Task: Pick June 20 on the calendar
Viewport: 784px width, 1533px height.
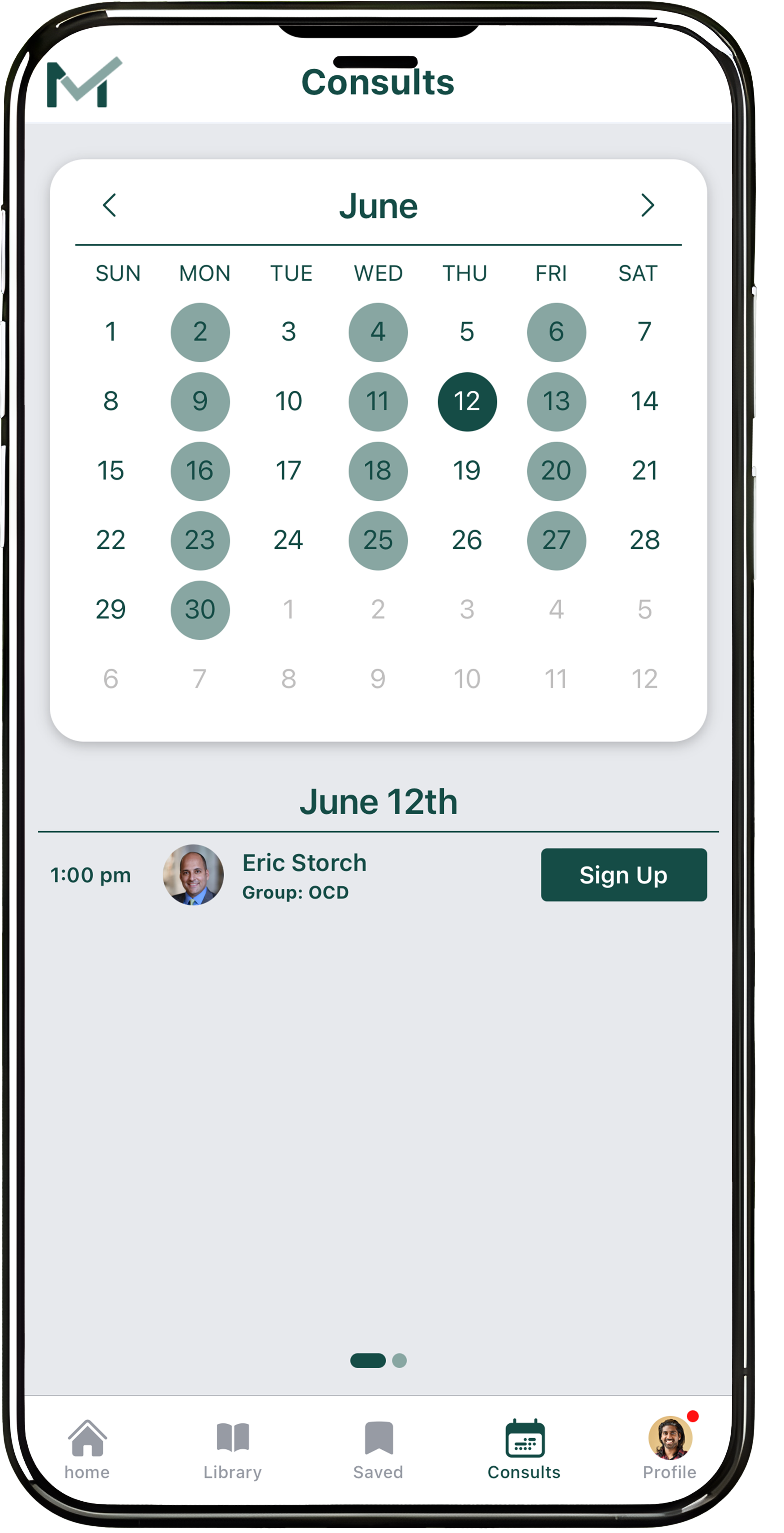Action: pyautogui.click(x=556, y=471)
